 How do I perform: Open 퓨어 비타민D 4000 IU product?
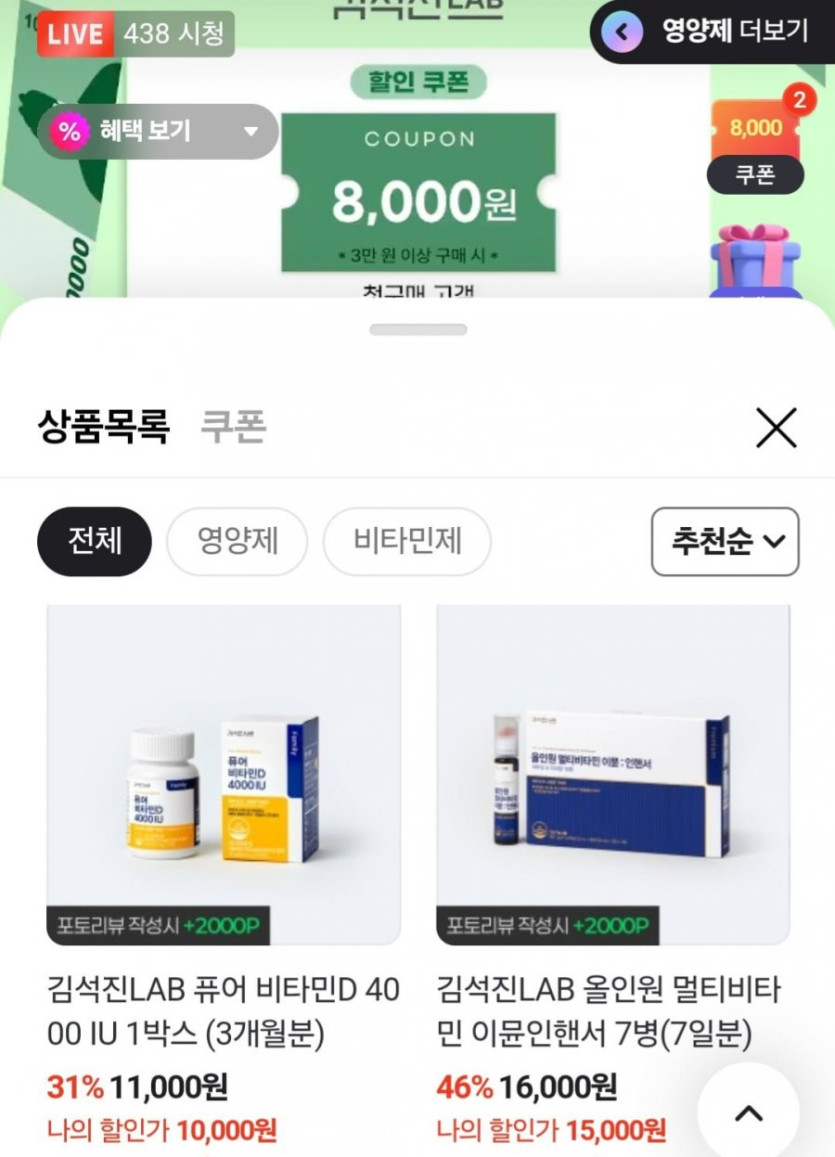coord(224,775)
